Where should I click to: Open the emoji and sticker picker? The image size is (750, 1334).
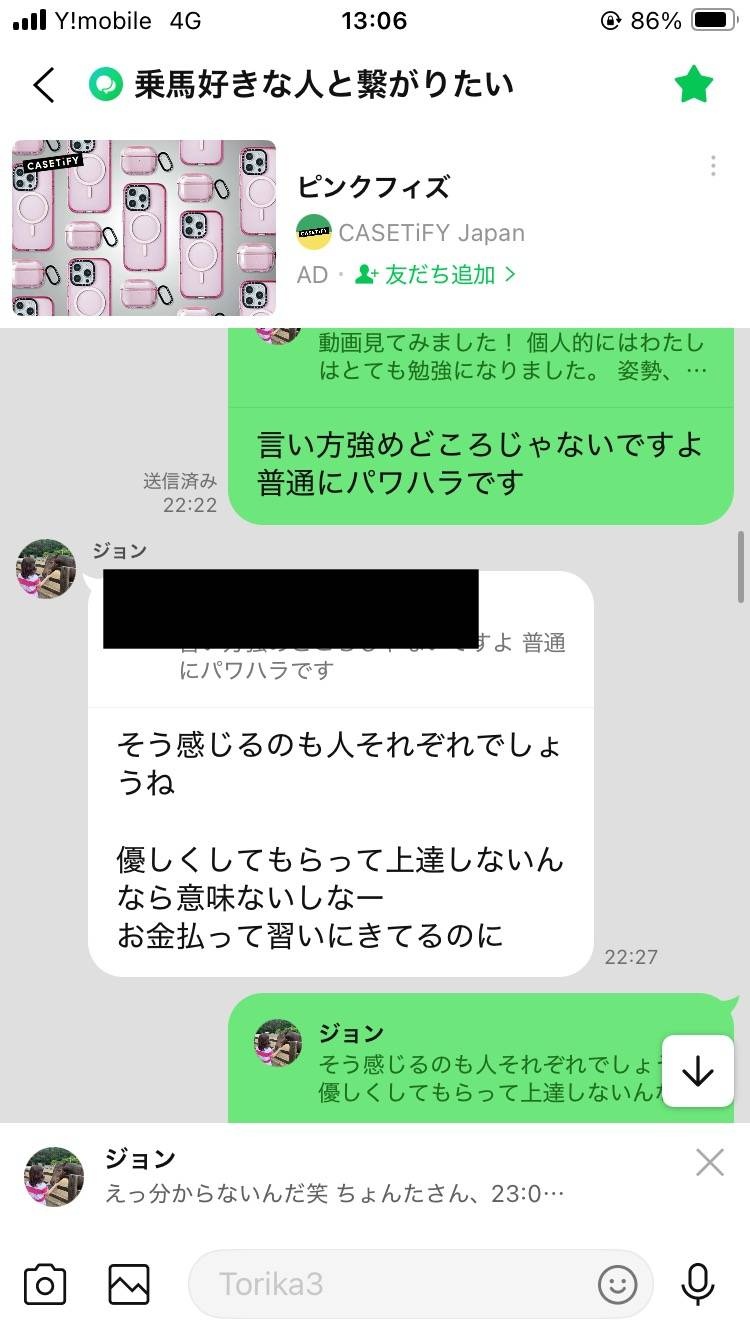coord(617,1284)
